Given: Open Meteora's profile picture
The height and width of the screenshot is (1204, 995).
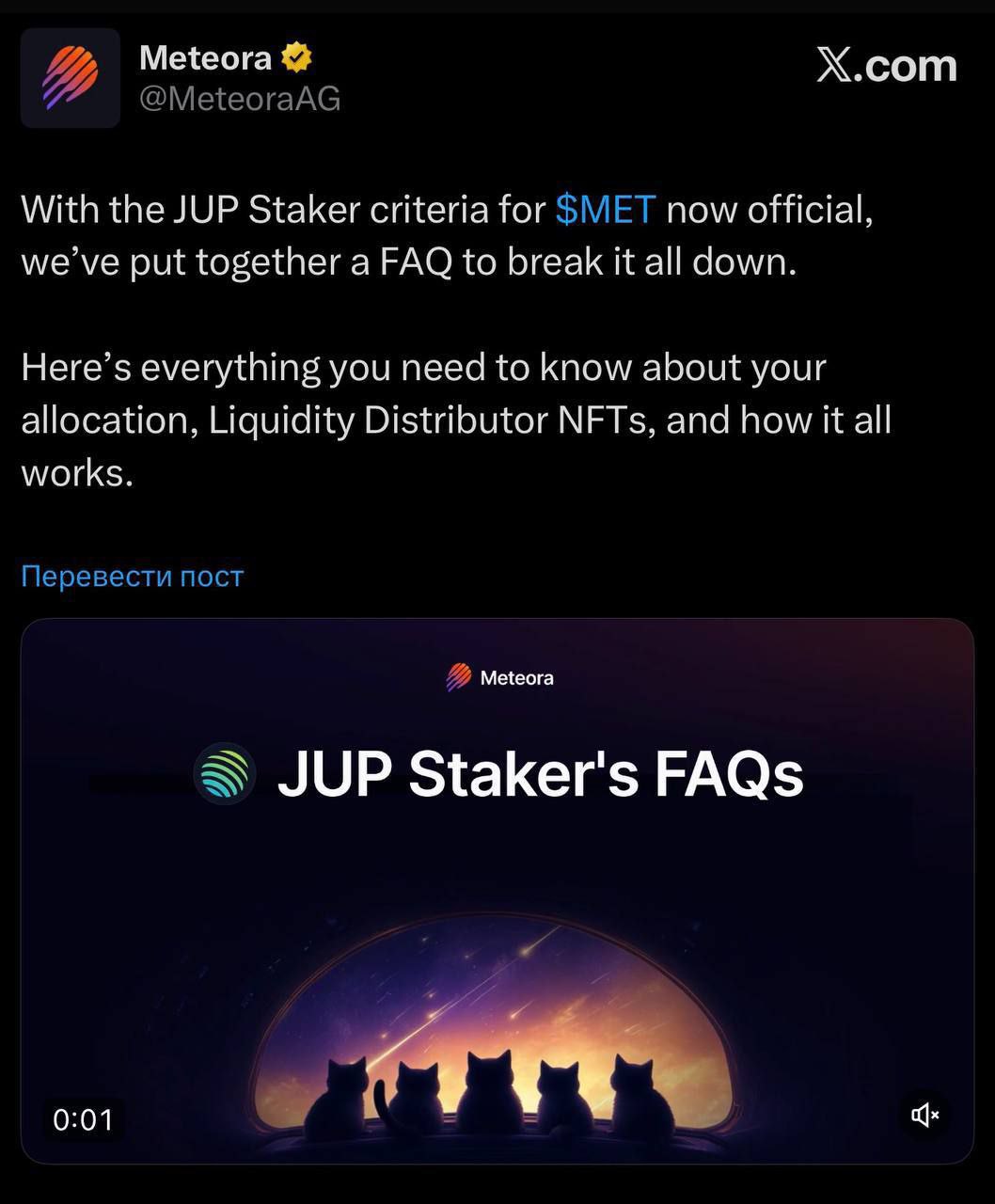Looking at the screenshot, I should tap(71, 78).
